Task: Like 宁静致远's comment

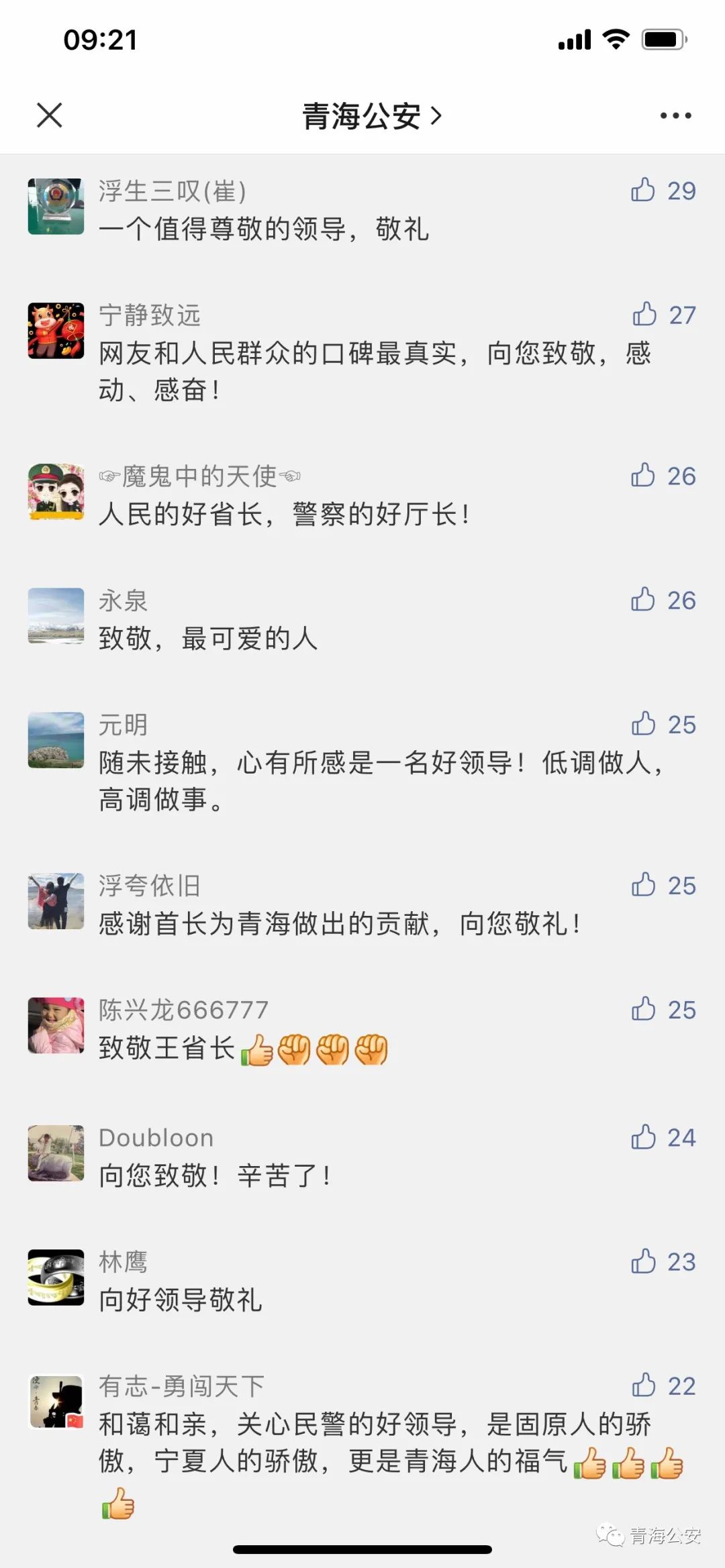Action: pyautogui.click(x=644, y=315)
